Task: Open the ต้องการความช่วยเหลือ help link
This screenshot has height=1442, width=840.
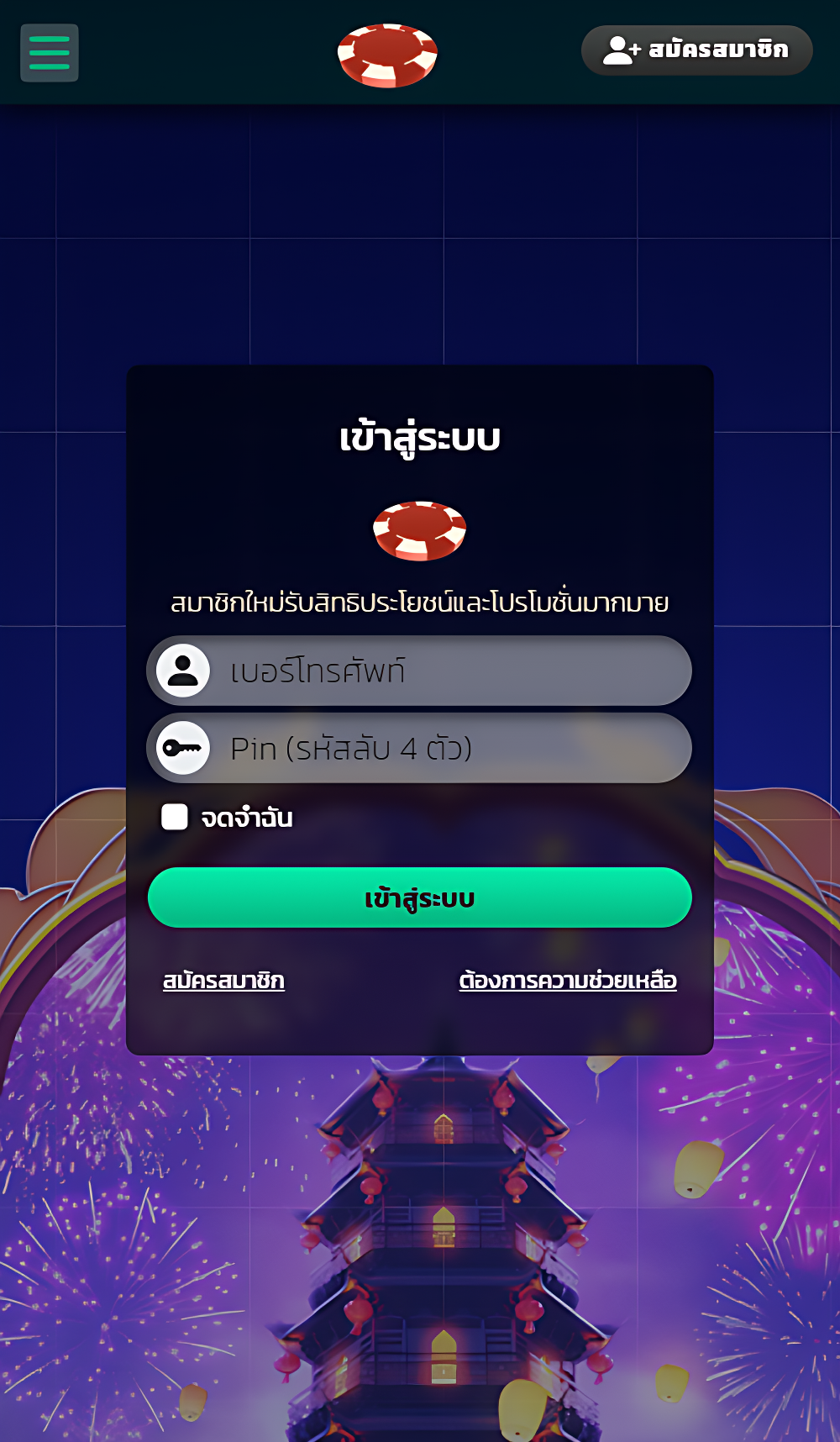Action: (x=568, y=981)
